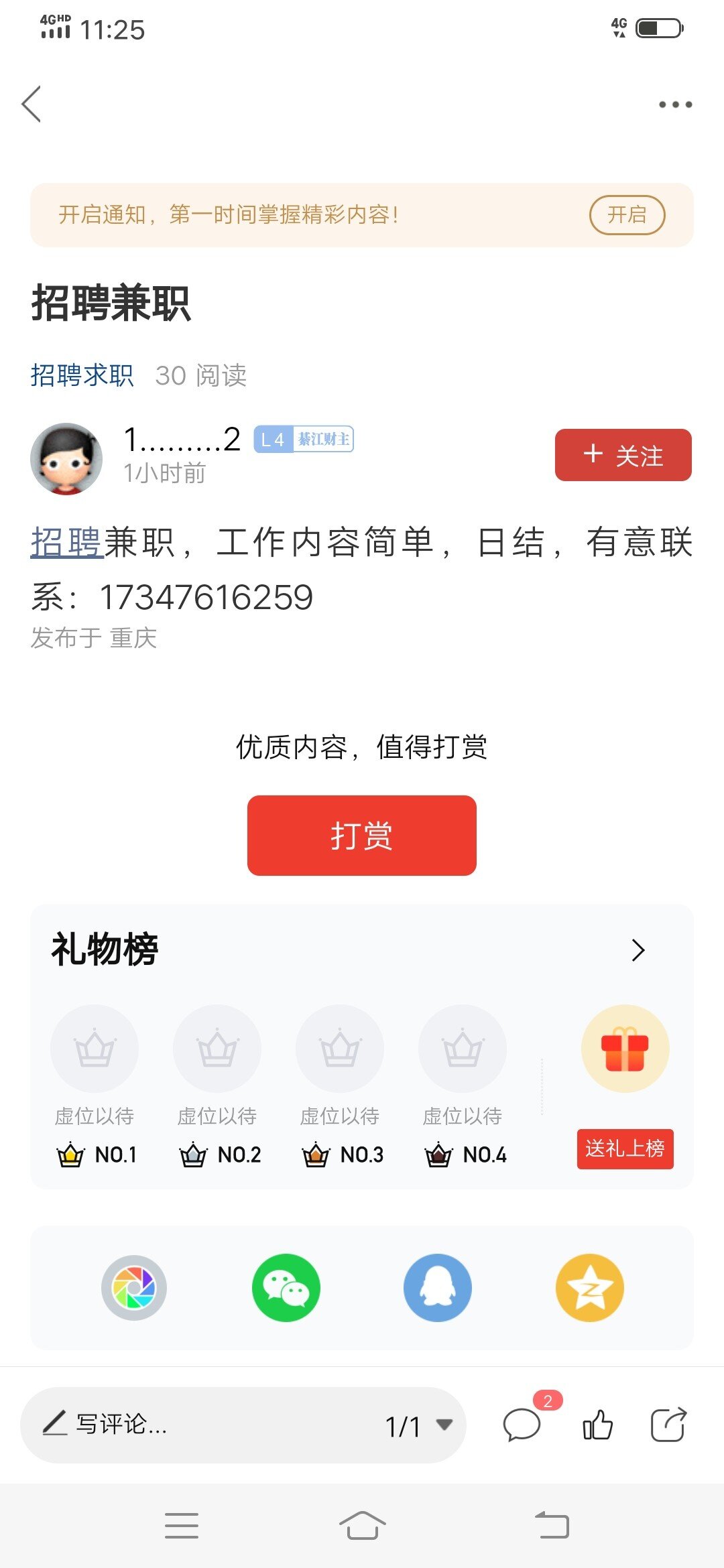Follow the author with 关注
This screenshot has width=724, height=1568.
(623, 455)
